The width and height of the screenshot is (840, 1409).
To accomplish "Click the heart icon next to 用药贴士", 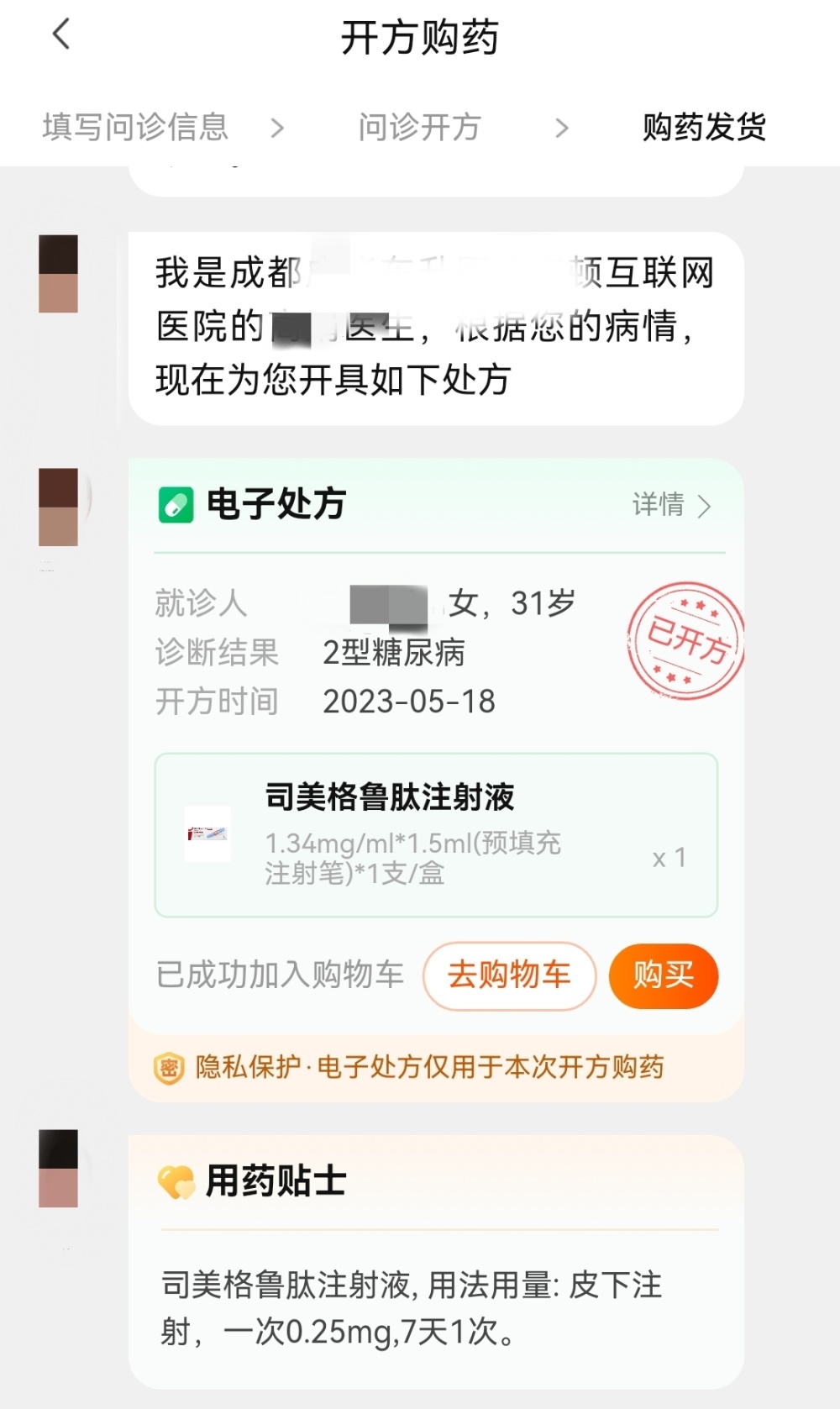I will click(173, 1180).
